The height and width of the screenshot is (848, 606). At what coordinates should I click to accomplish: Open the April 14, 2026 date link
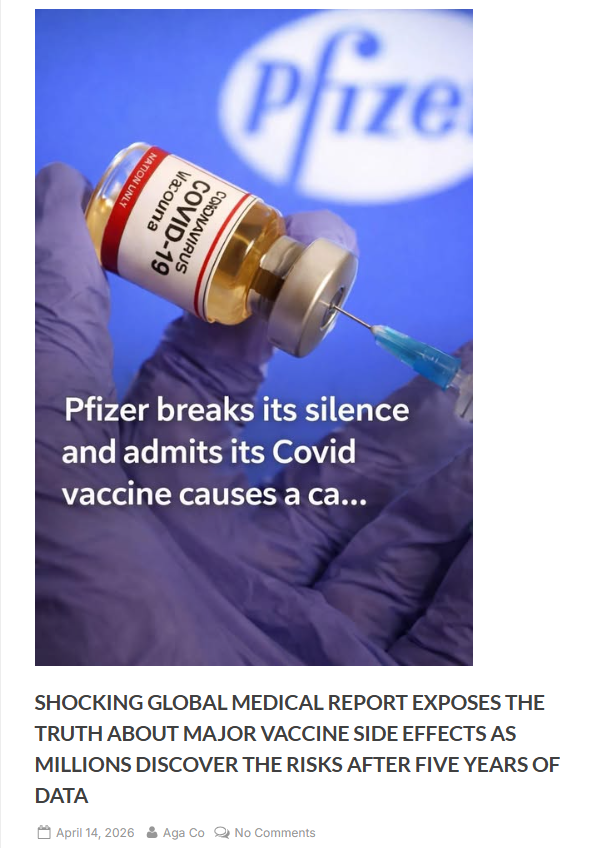pos(95,832)
